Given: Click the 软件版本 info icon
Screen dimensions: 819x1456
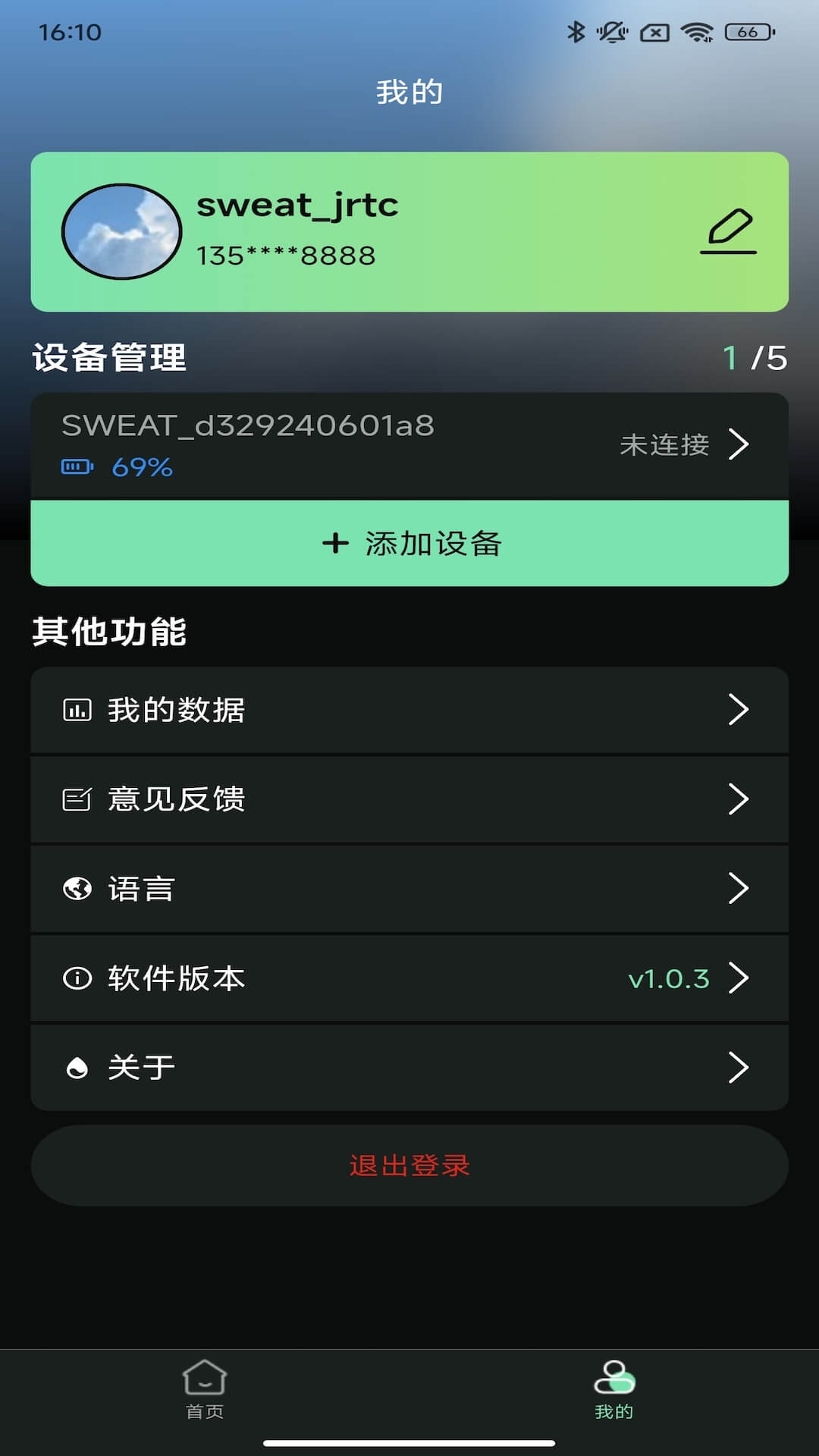Looking at the screenshot, I should coord(77,978).
